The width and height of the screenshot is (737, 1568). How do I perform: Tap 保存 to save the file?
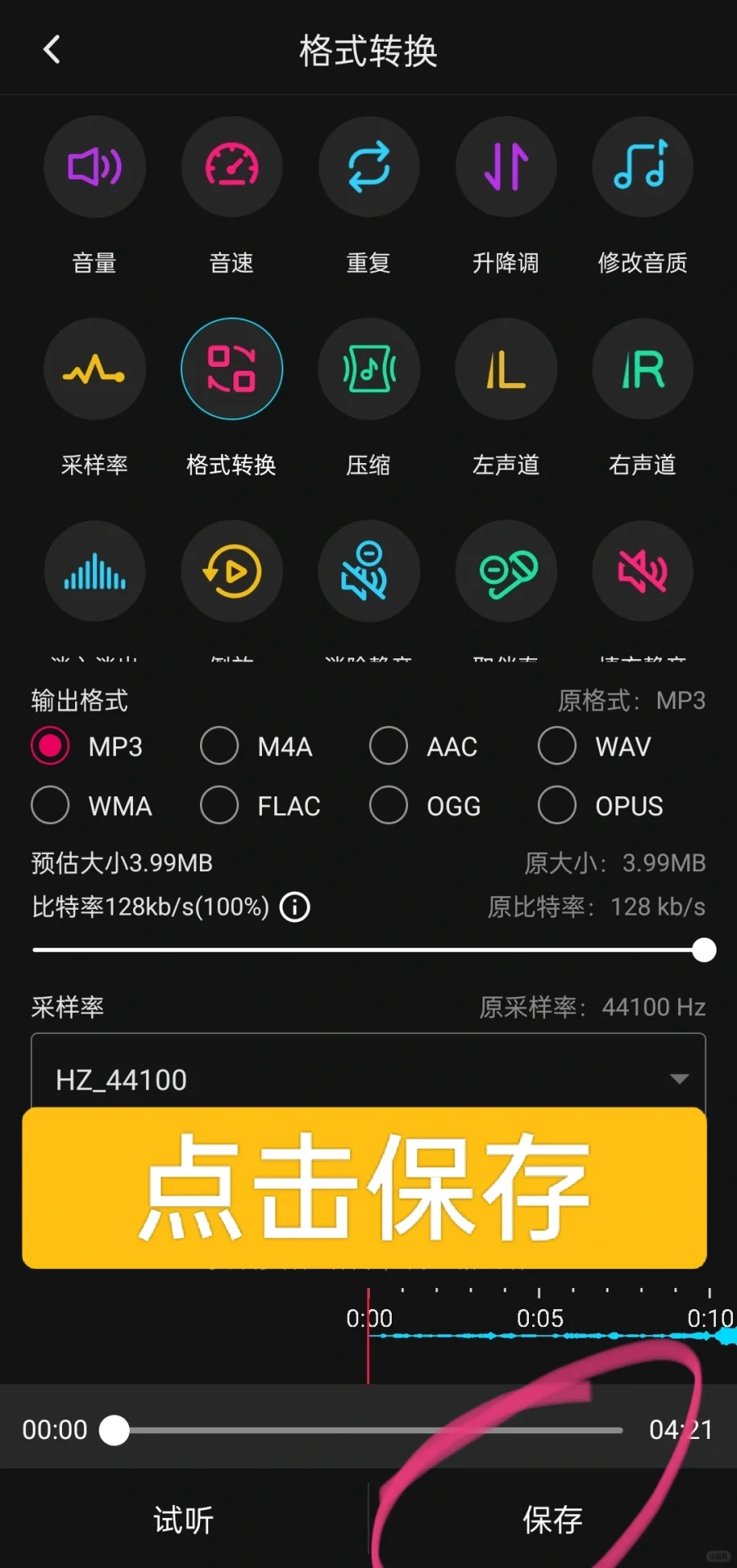coord(553,1520)
